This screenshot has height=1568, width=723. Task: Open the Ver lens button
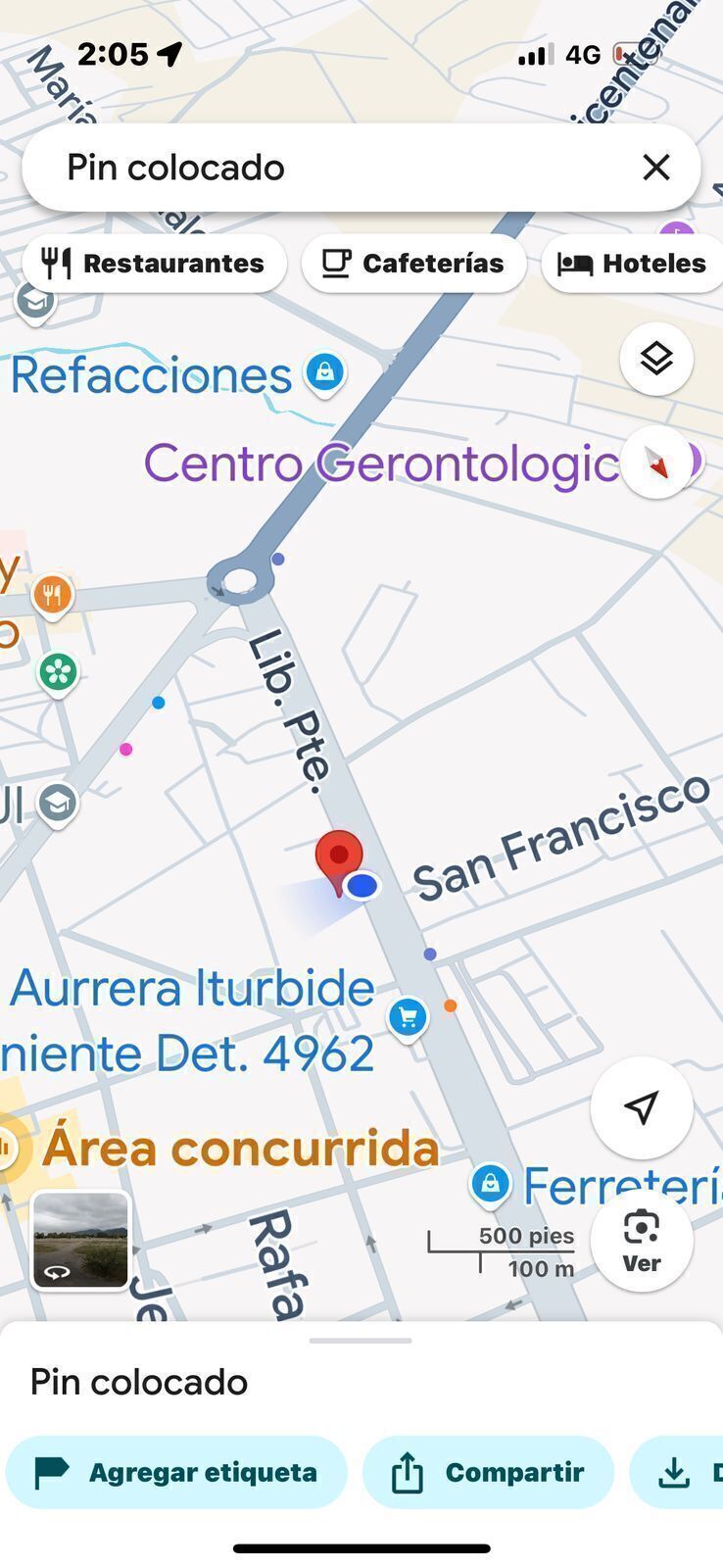click(642, 1241)
